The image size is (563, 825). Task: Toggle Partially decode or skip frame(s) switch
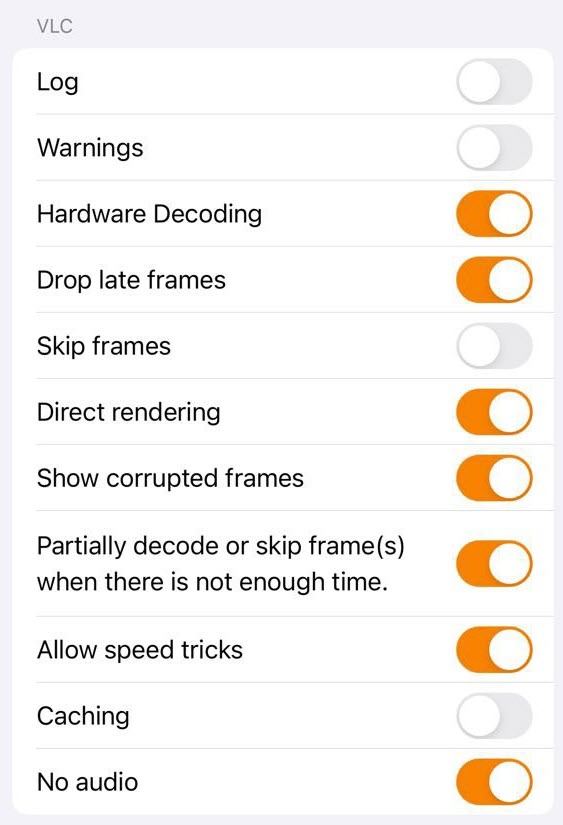(494, 564)
